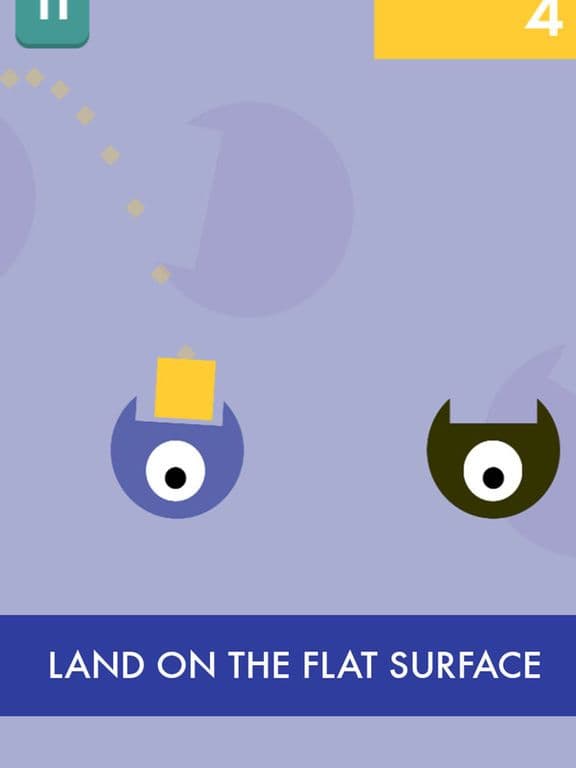Pause the game
This screenshot has height=768, width=576.
[52, 22]
